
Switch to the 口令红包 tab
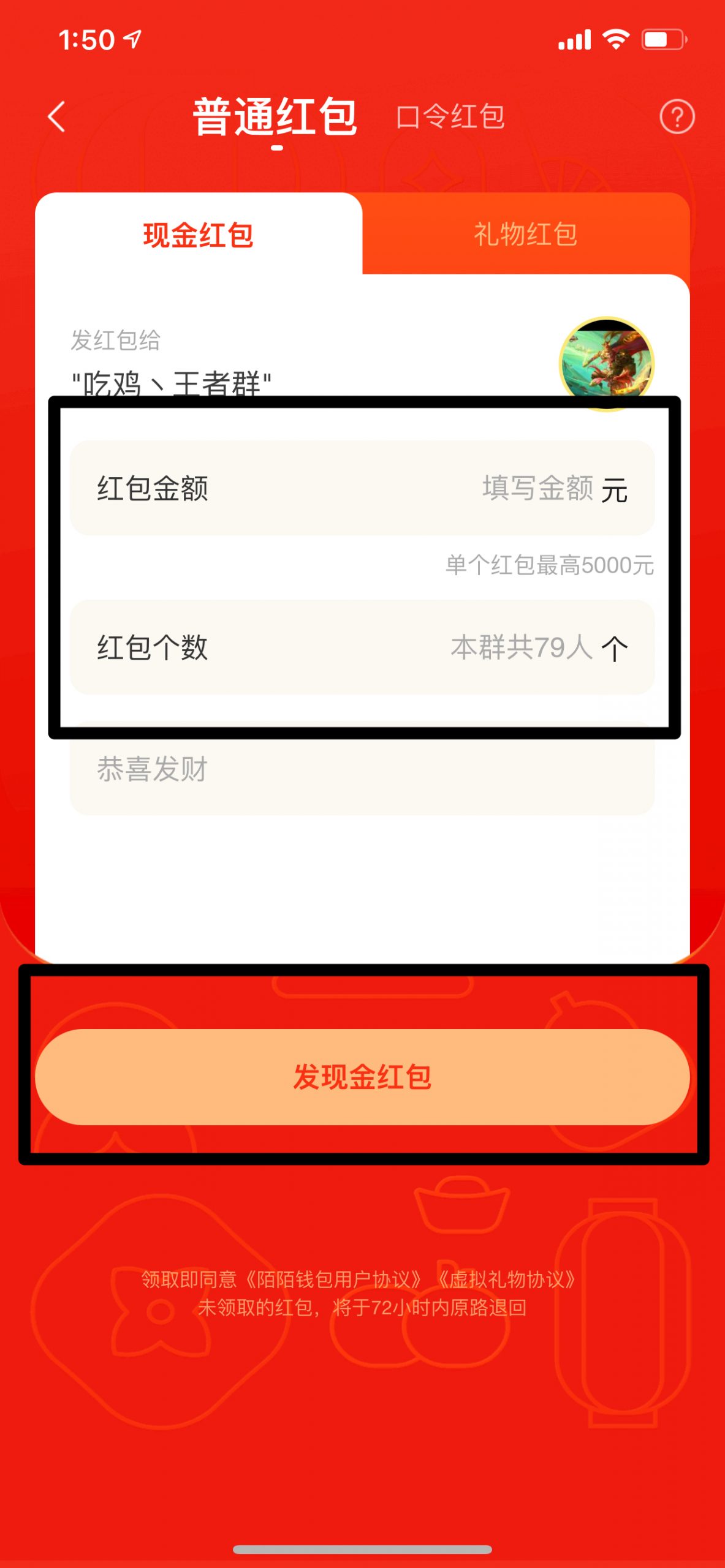pyautogui.click(x=450, y=116)
